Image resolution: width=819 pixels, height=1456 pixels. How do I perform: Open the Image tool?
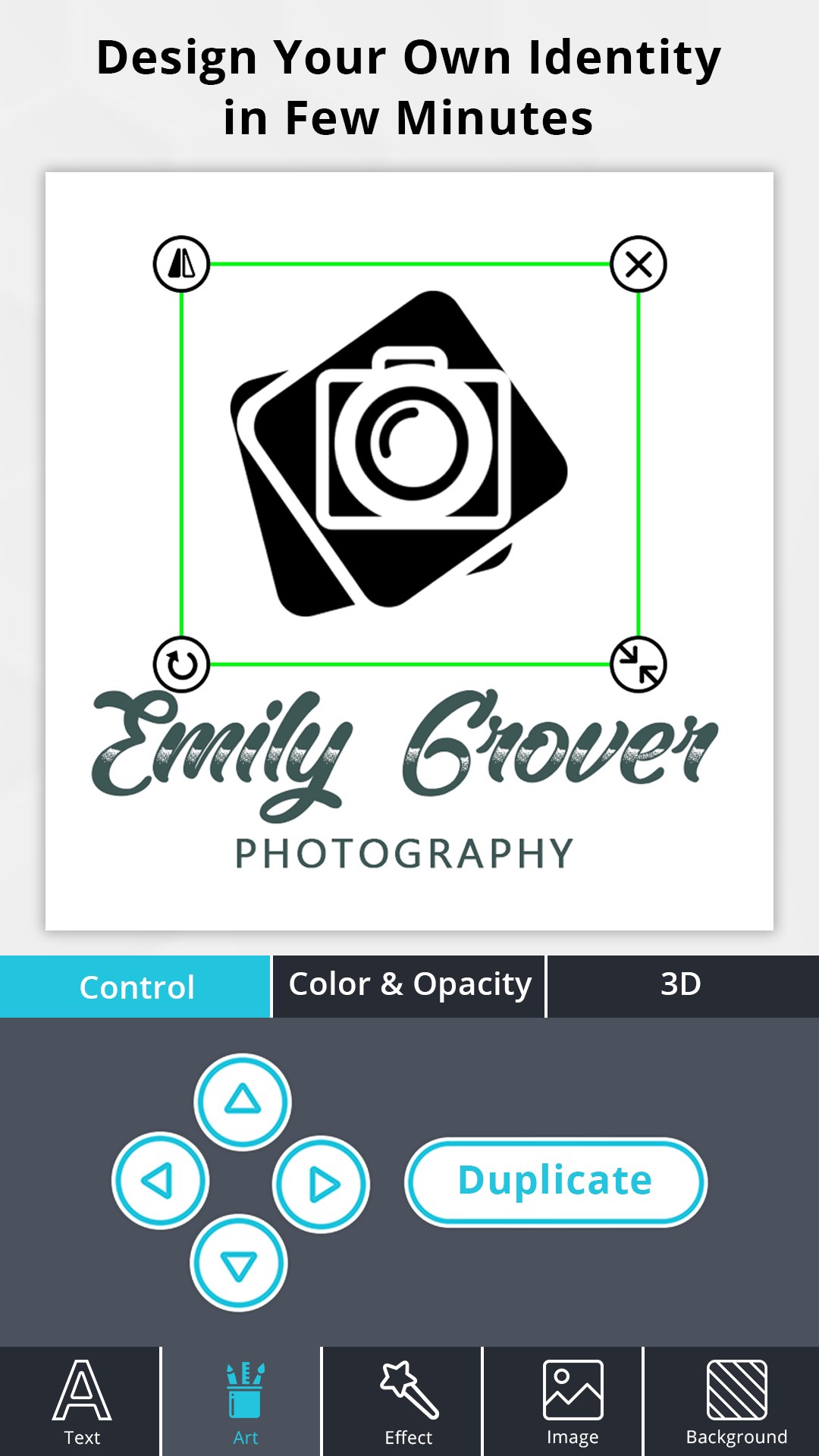(573, 1401)
